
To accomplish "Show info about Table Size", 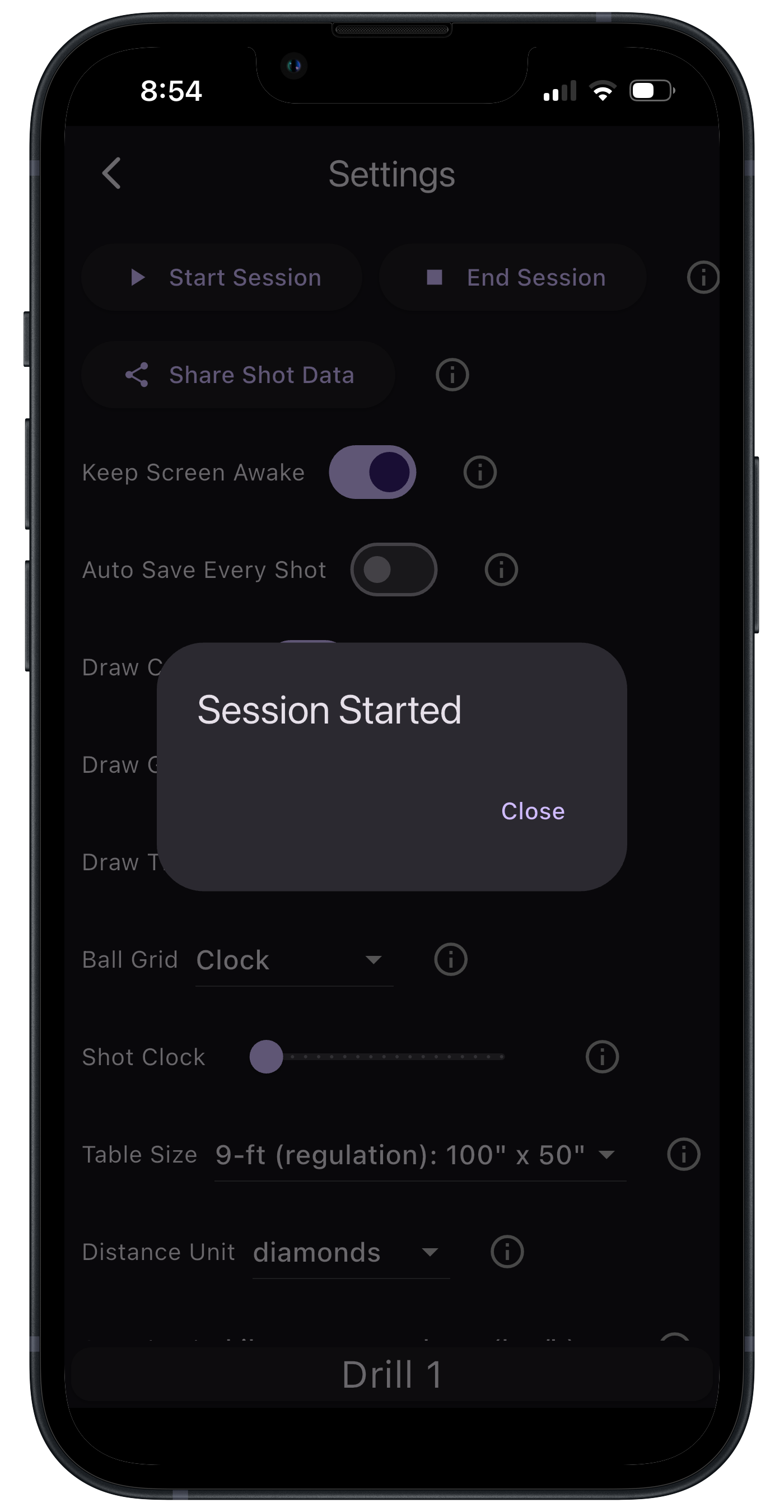I will (x=683, y=1155).
